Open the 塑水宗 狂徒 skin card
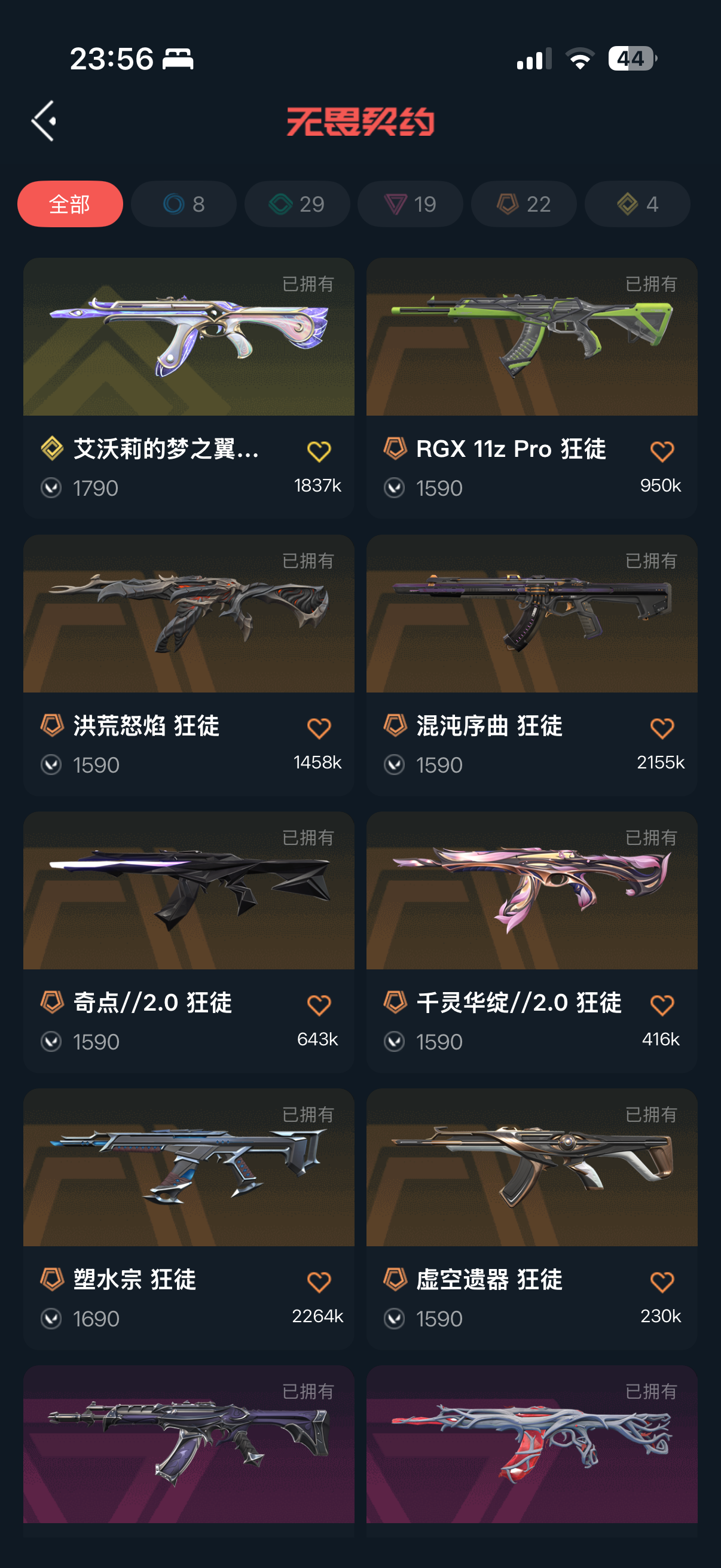Image resolution: width=721 pixels, height=1568 pixels. 188,1167
